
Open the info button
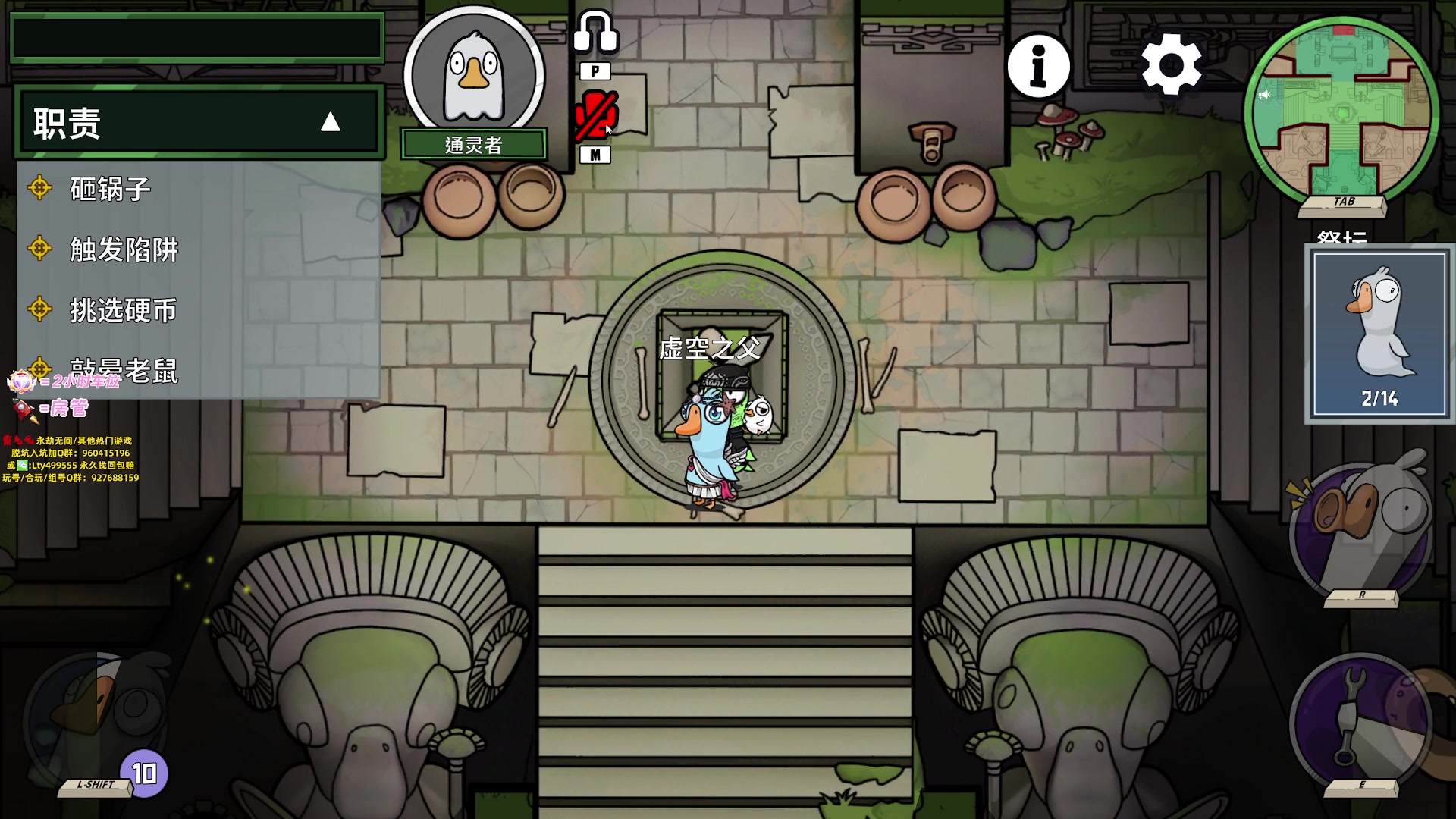[1038, 66]
